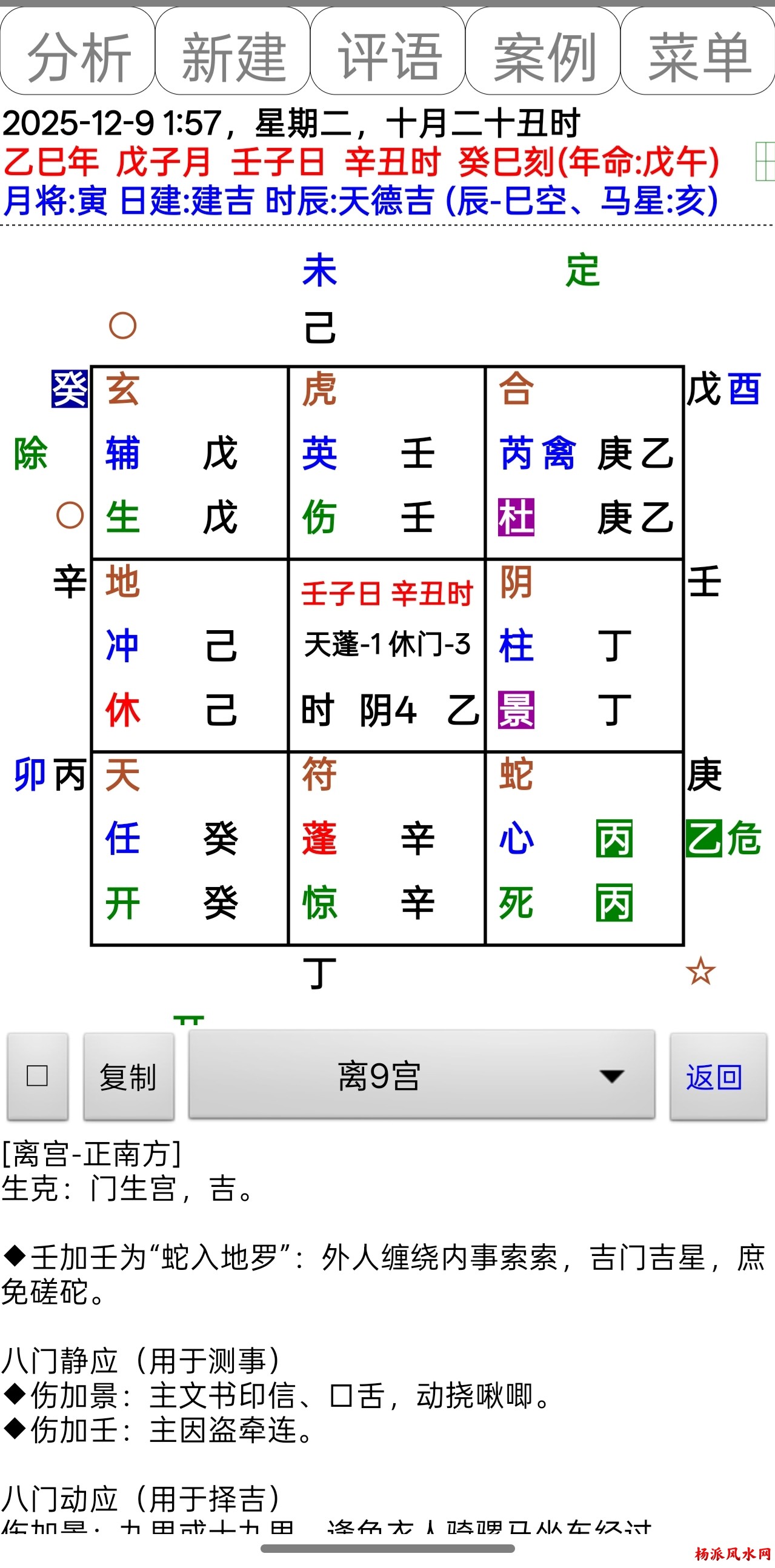Select the 坎 palace cell with 蓬 and 惊
The height and width of the screenshot is (1568, 775).
(387, 848)
